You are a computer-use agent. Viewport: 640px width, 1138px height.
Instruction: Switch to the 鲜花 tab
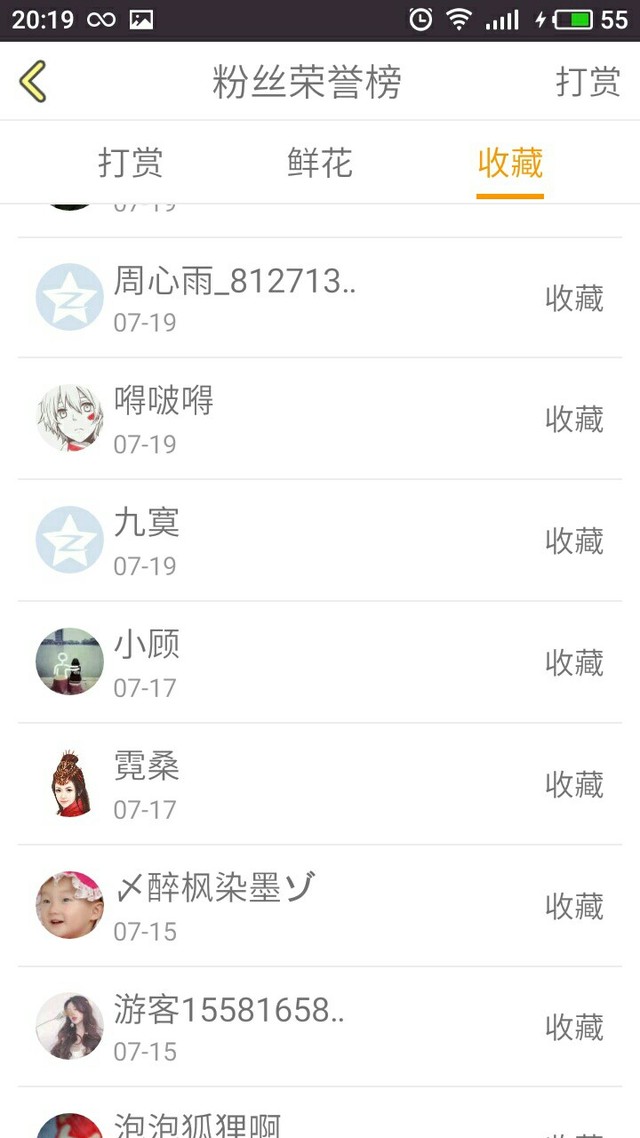click(320, 163)
